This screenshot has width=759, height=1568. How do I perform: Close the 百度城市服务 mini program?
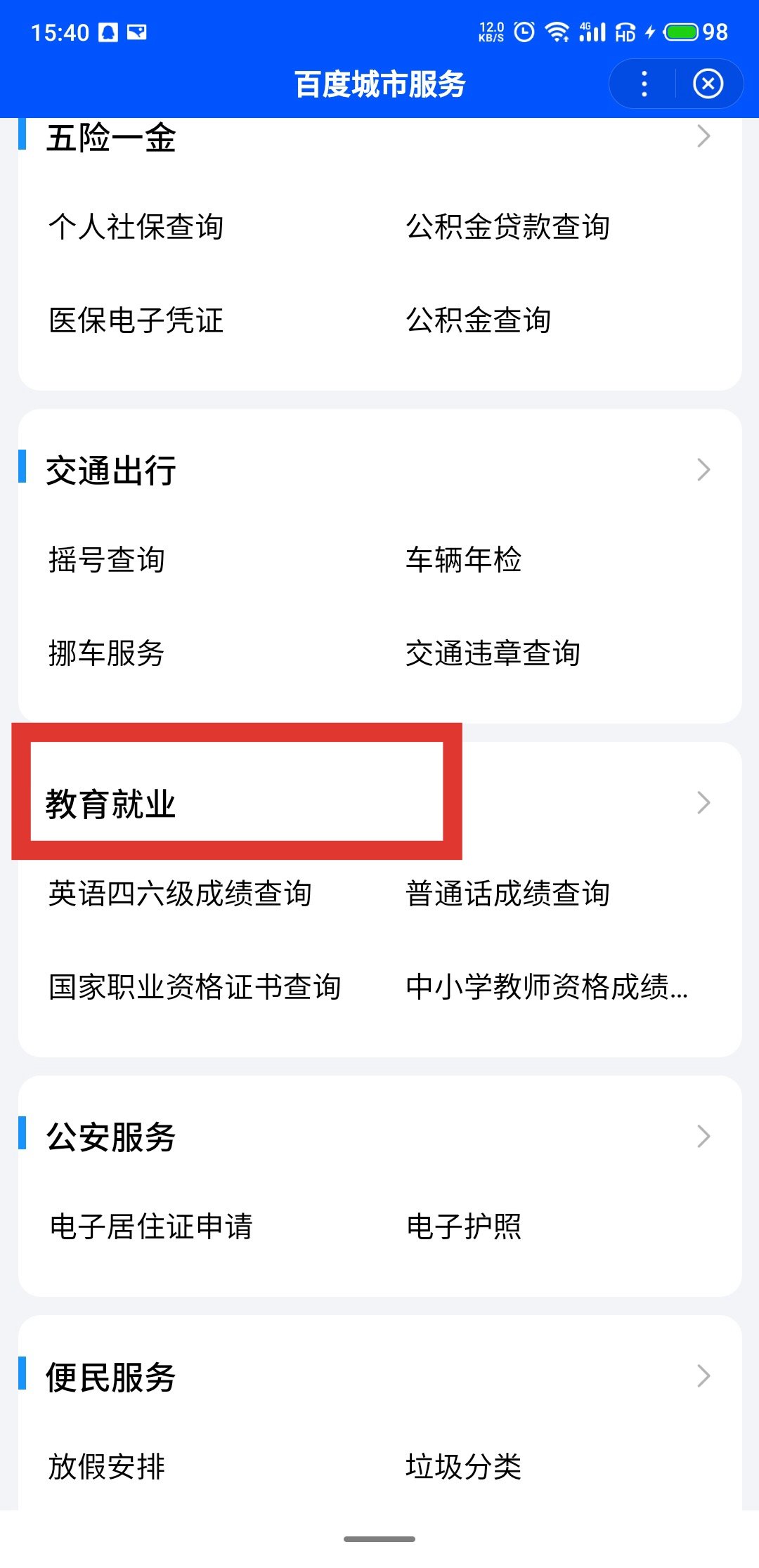click(x=708, y=84)
